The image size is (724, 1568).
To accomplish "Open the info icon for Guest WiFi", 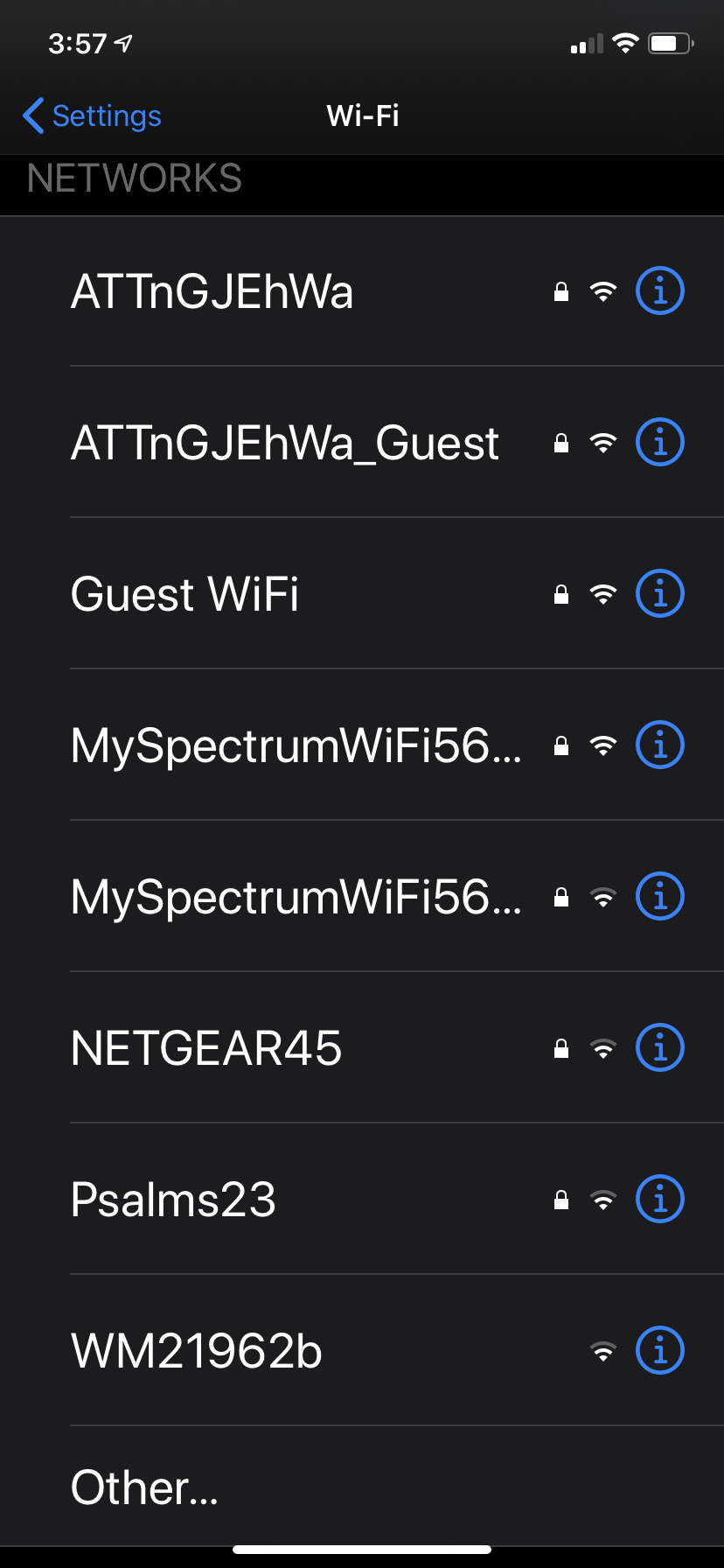I will point(659,593).
